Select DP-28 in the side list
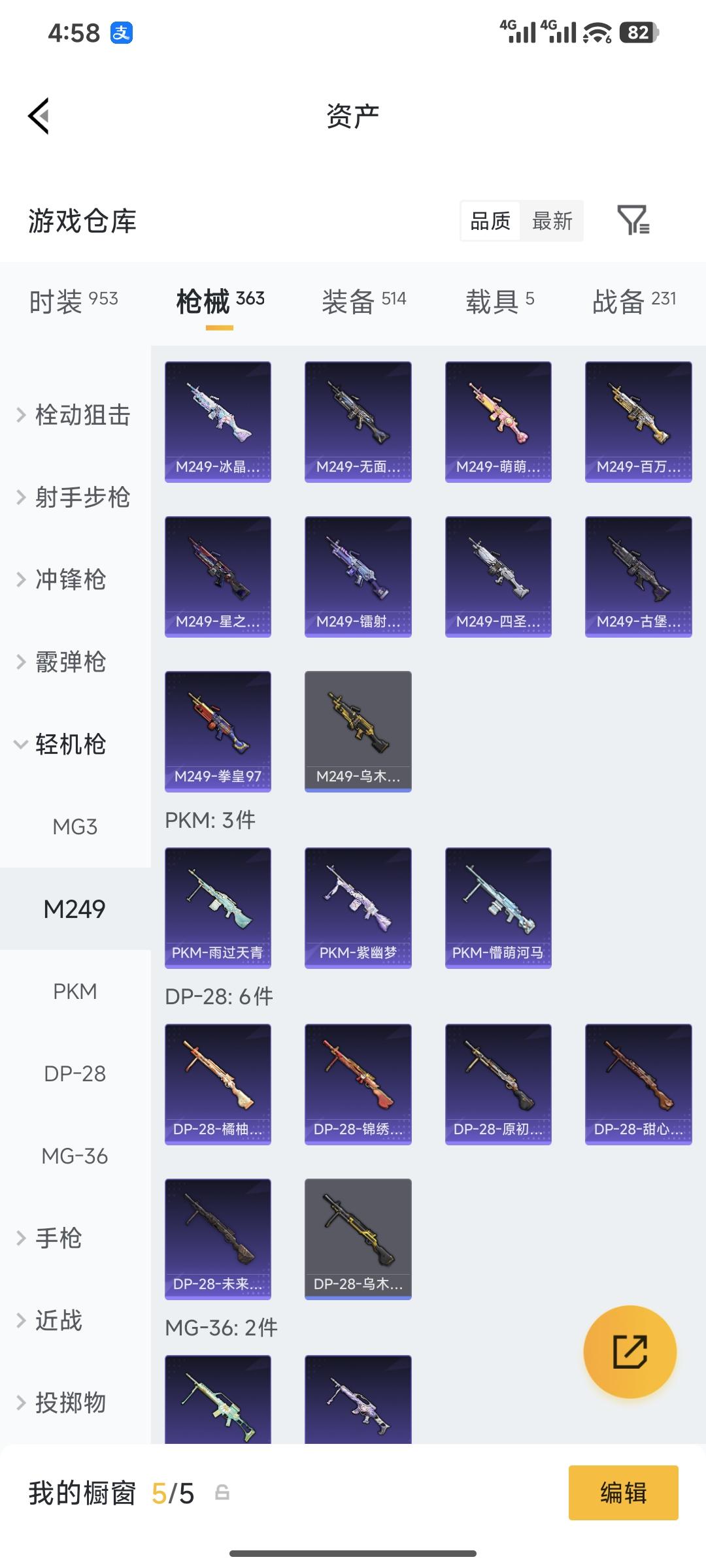The height and width of the screenshot is (1568, 706). pos(75,1073)
